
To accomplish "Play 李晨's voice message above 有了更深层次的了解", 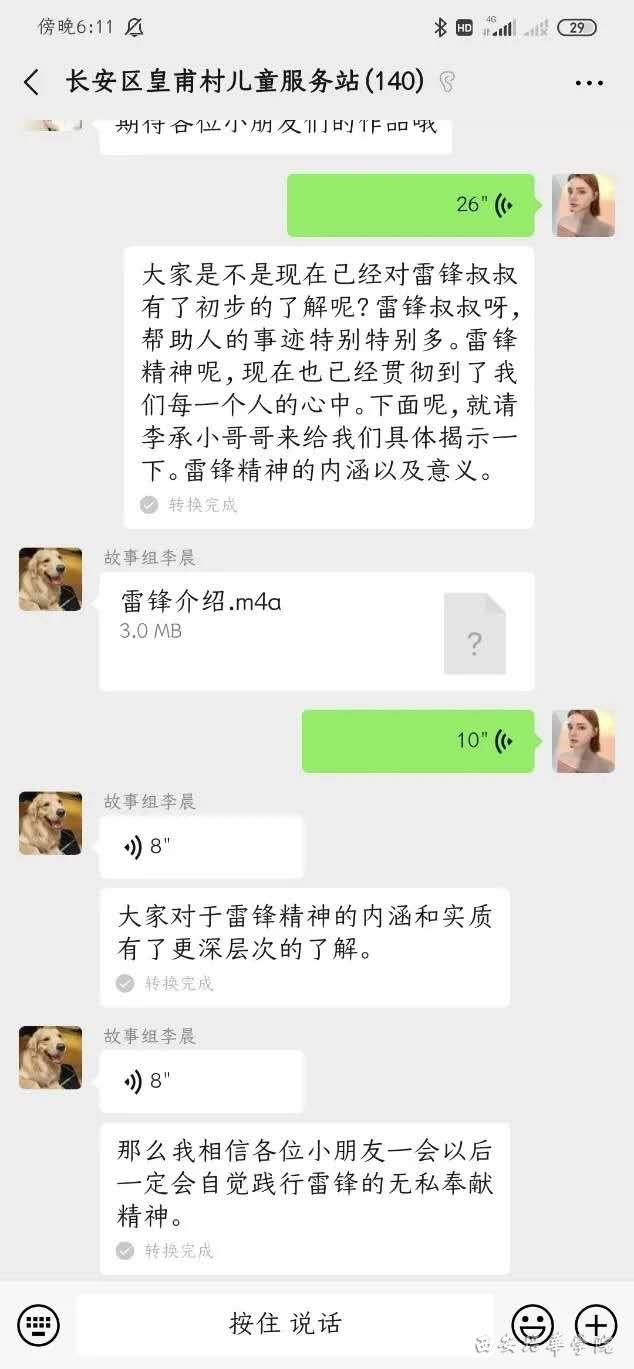I will pos(201,846).
